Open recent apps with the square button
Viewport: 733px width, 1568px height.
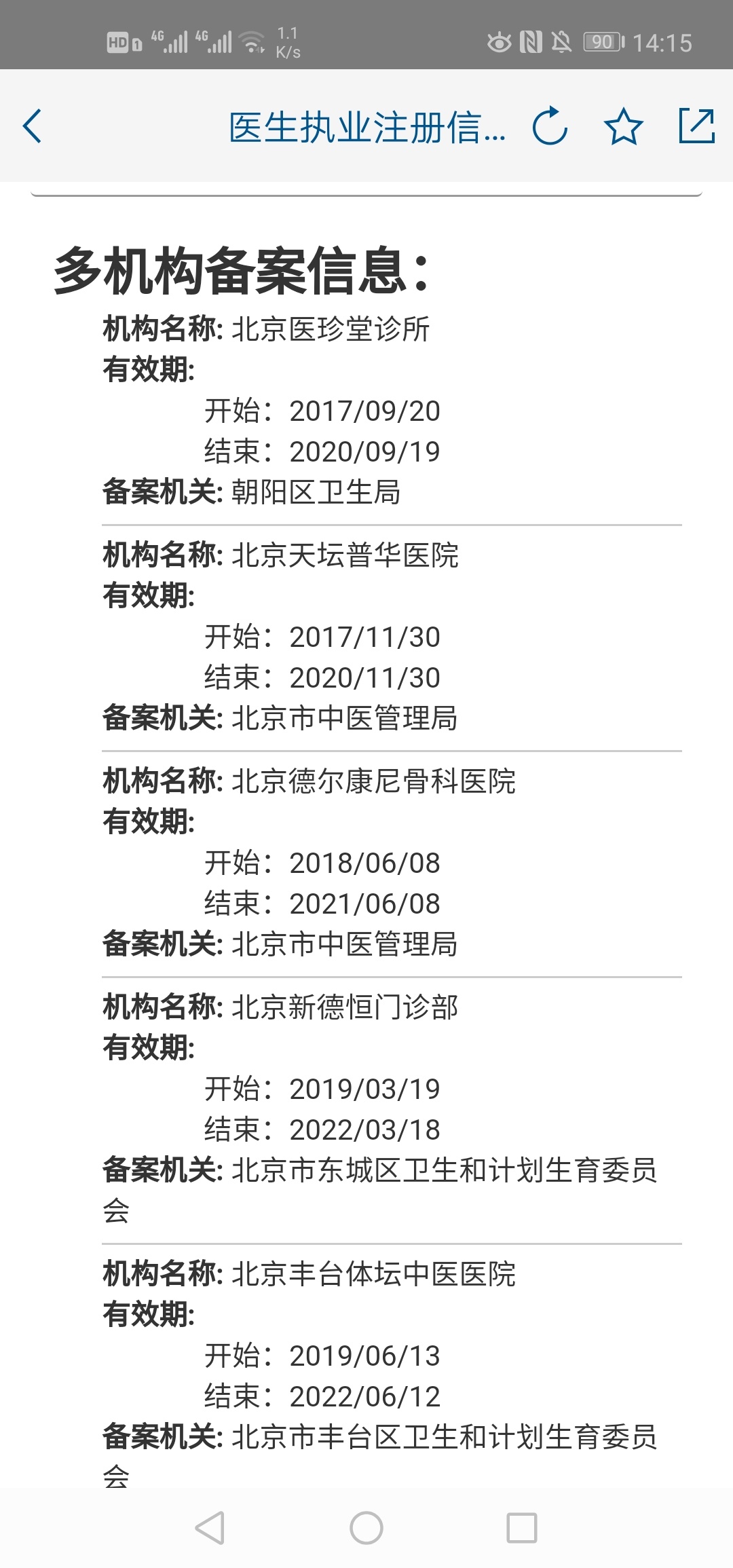522,1528
